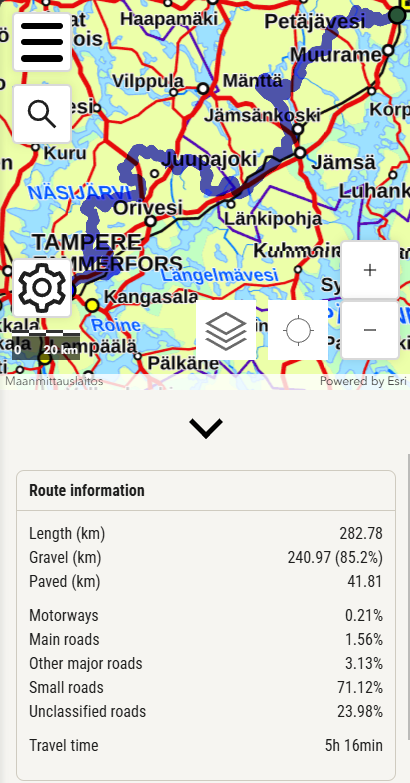The image size is (410, 783).
Task: Open the map layers selector
Action: tap(226, 330)
